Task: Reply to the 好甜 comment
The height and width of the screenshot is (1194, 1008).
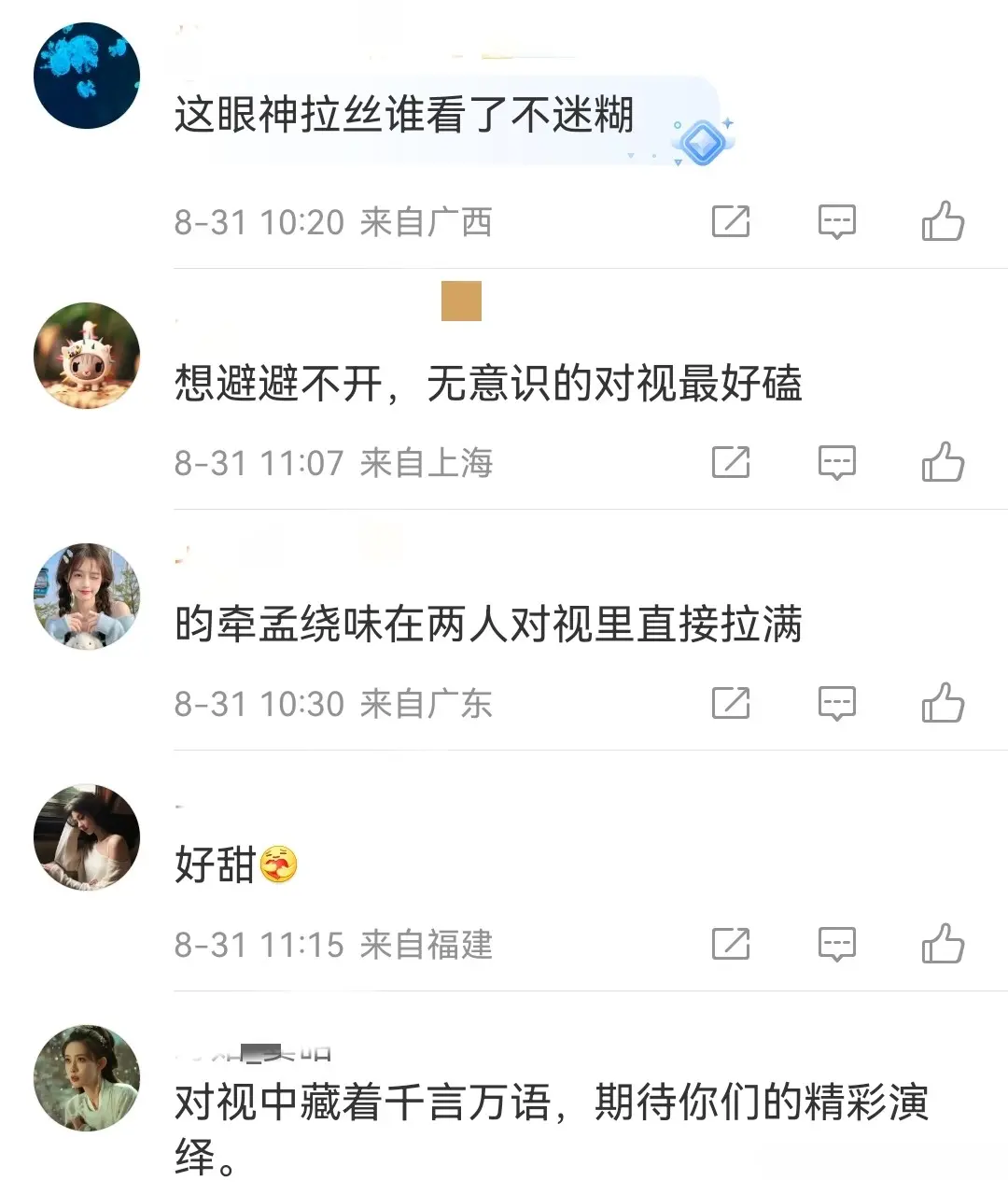Action: (836, 944)
